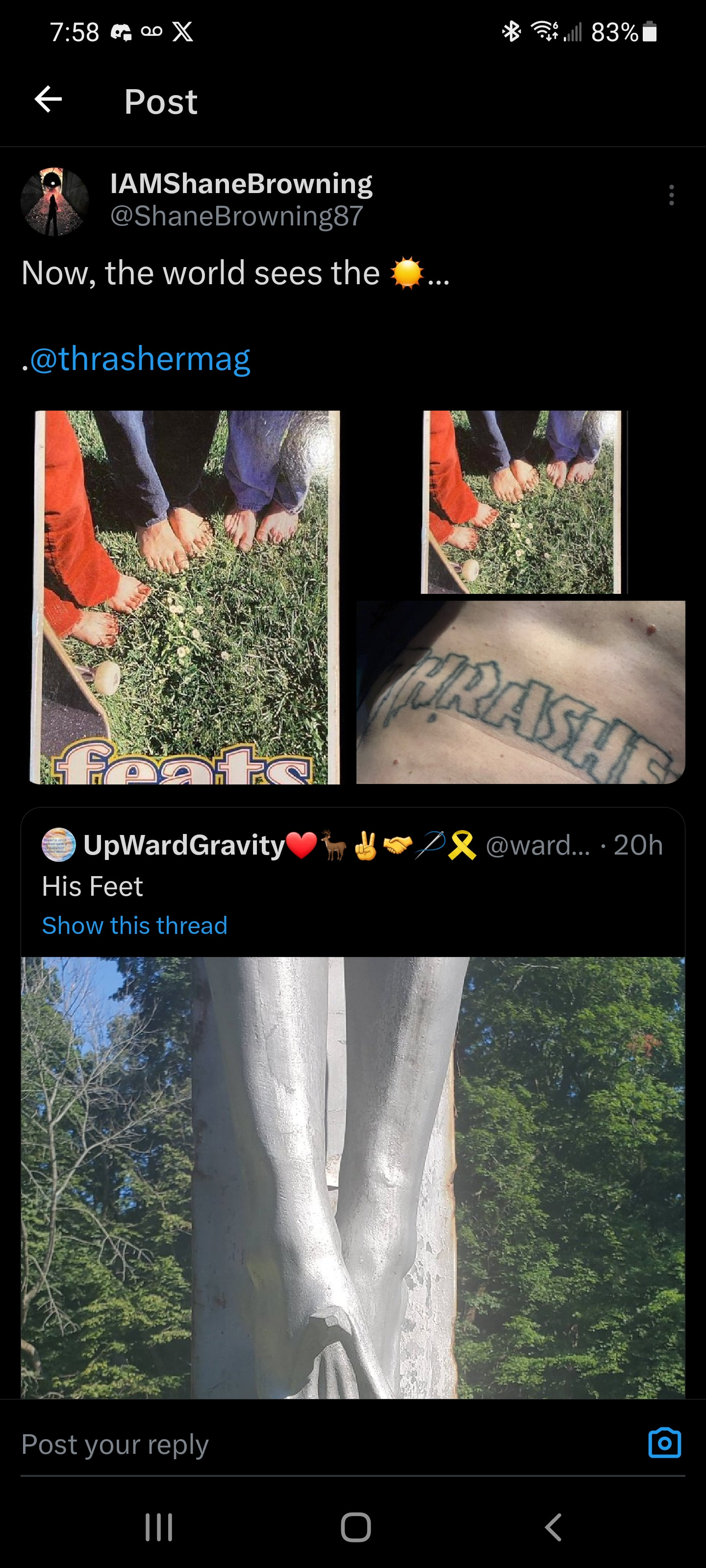Image resolution: width=706 pixels, height=1568 pixels.
Task: Open the @thrashermag mention link
Action: 140,359
